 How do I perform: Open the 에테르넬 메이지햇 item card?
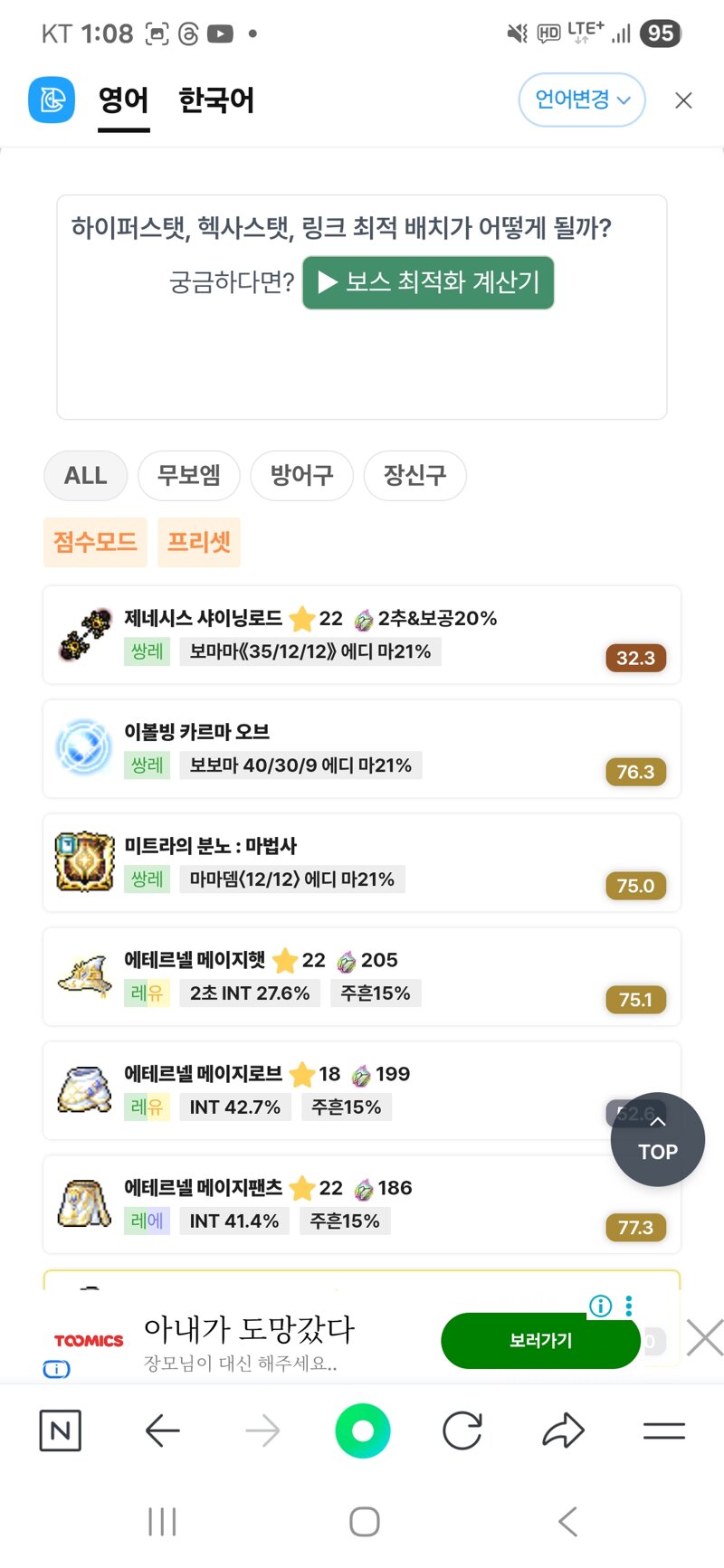coord(362,977)
